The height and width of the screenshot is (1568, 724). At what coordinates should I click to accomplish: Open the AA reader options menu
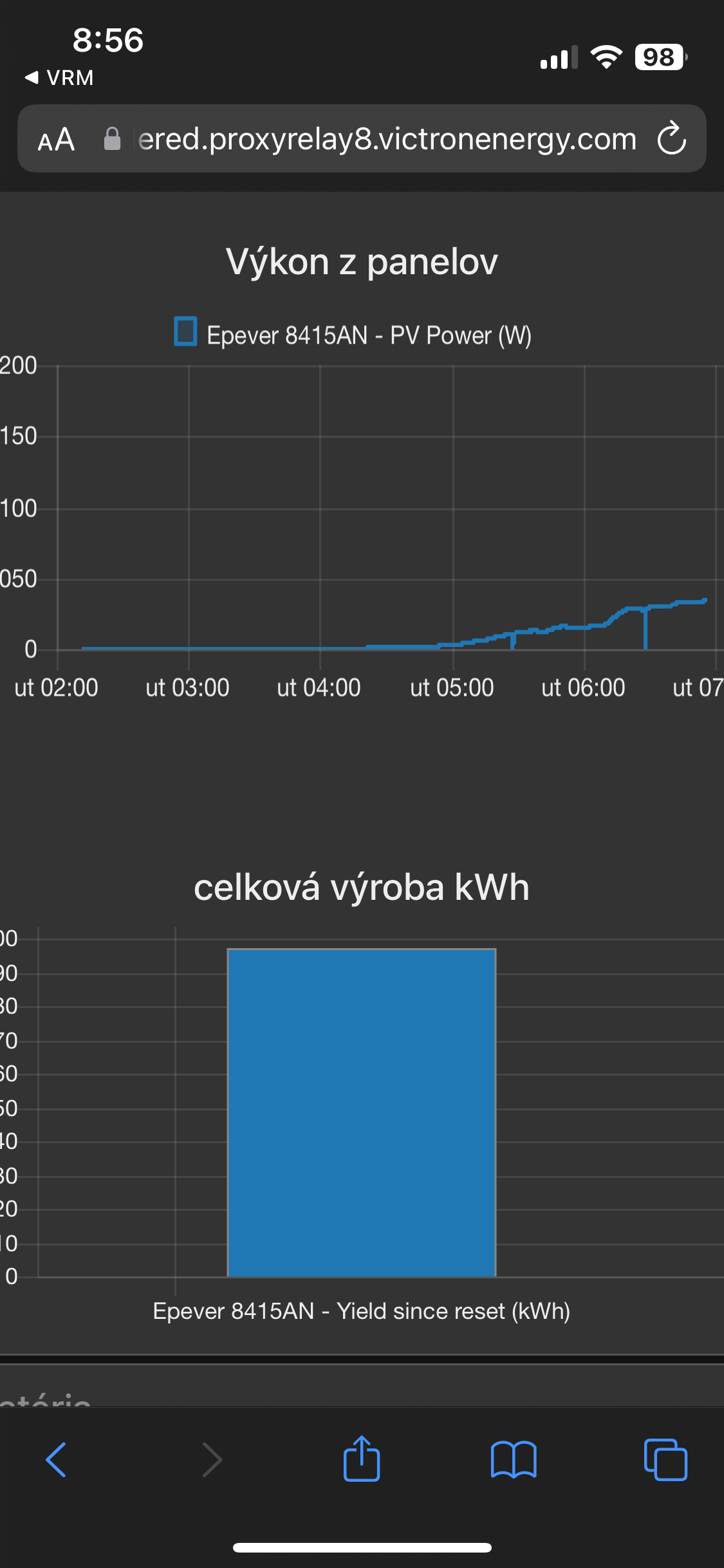coord(57,139)
